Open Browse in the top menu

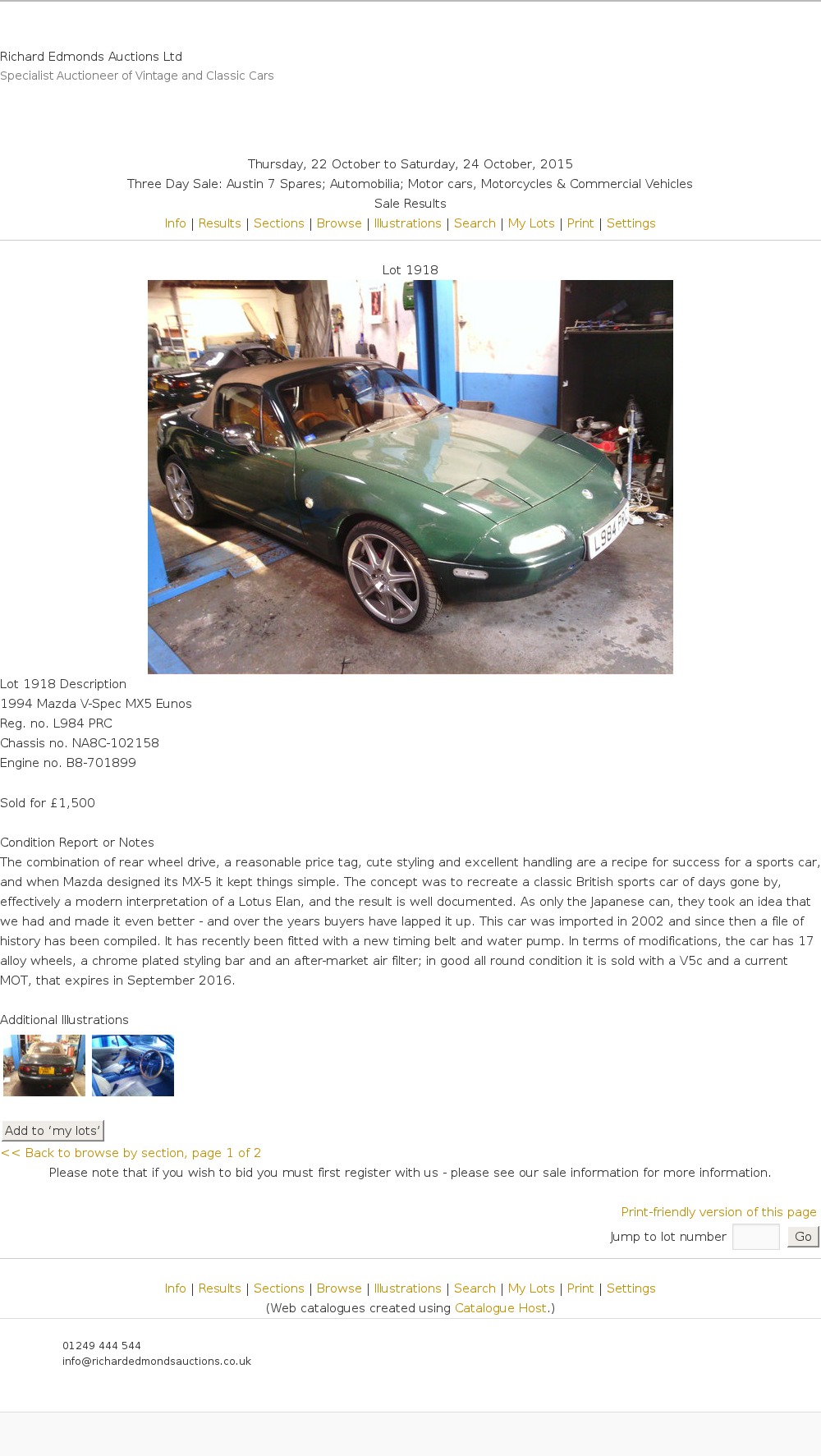point(339,223)
